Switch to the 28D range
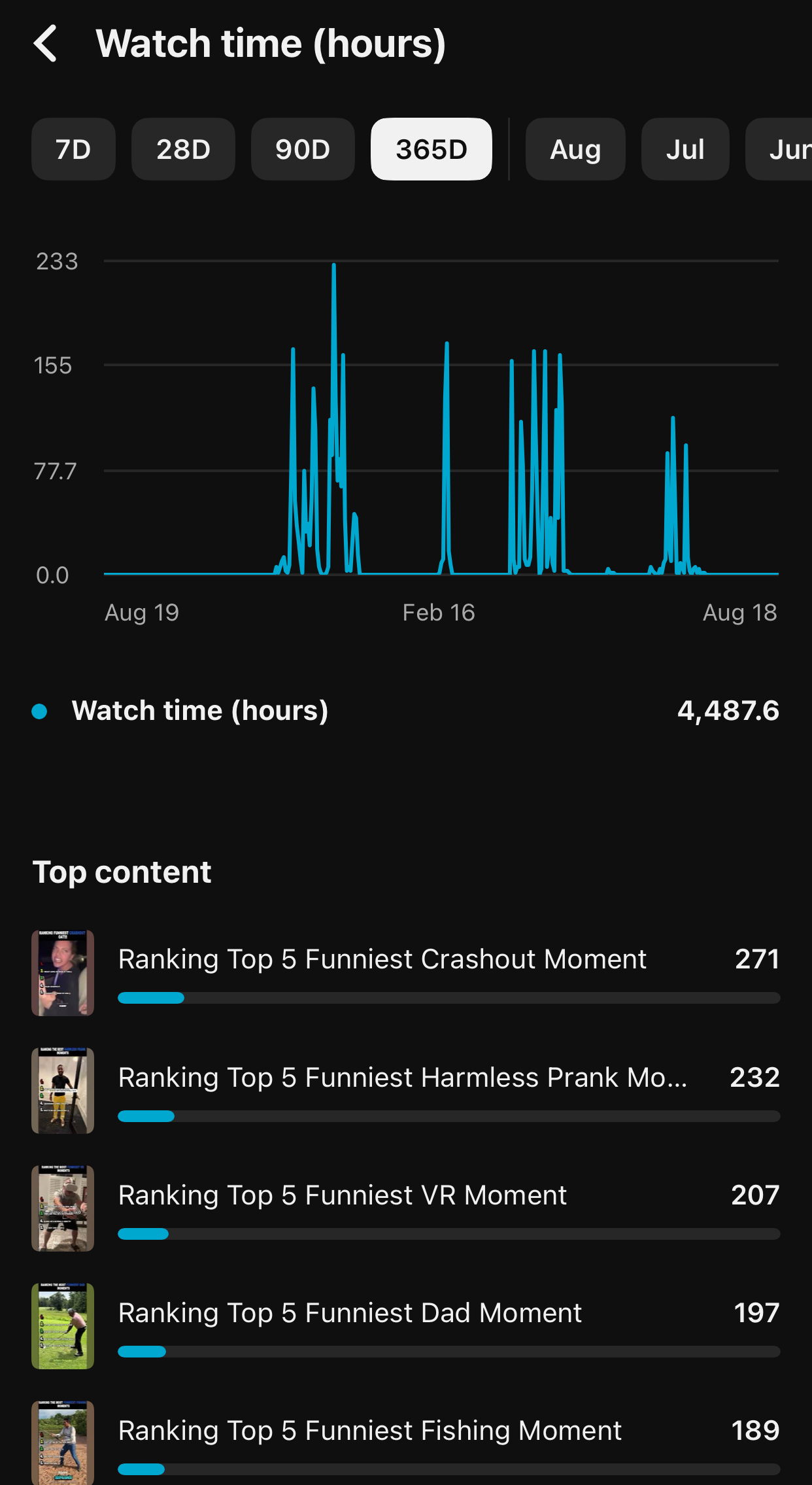Viewport: 812px width, 1485px height. [183, 149]
